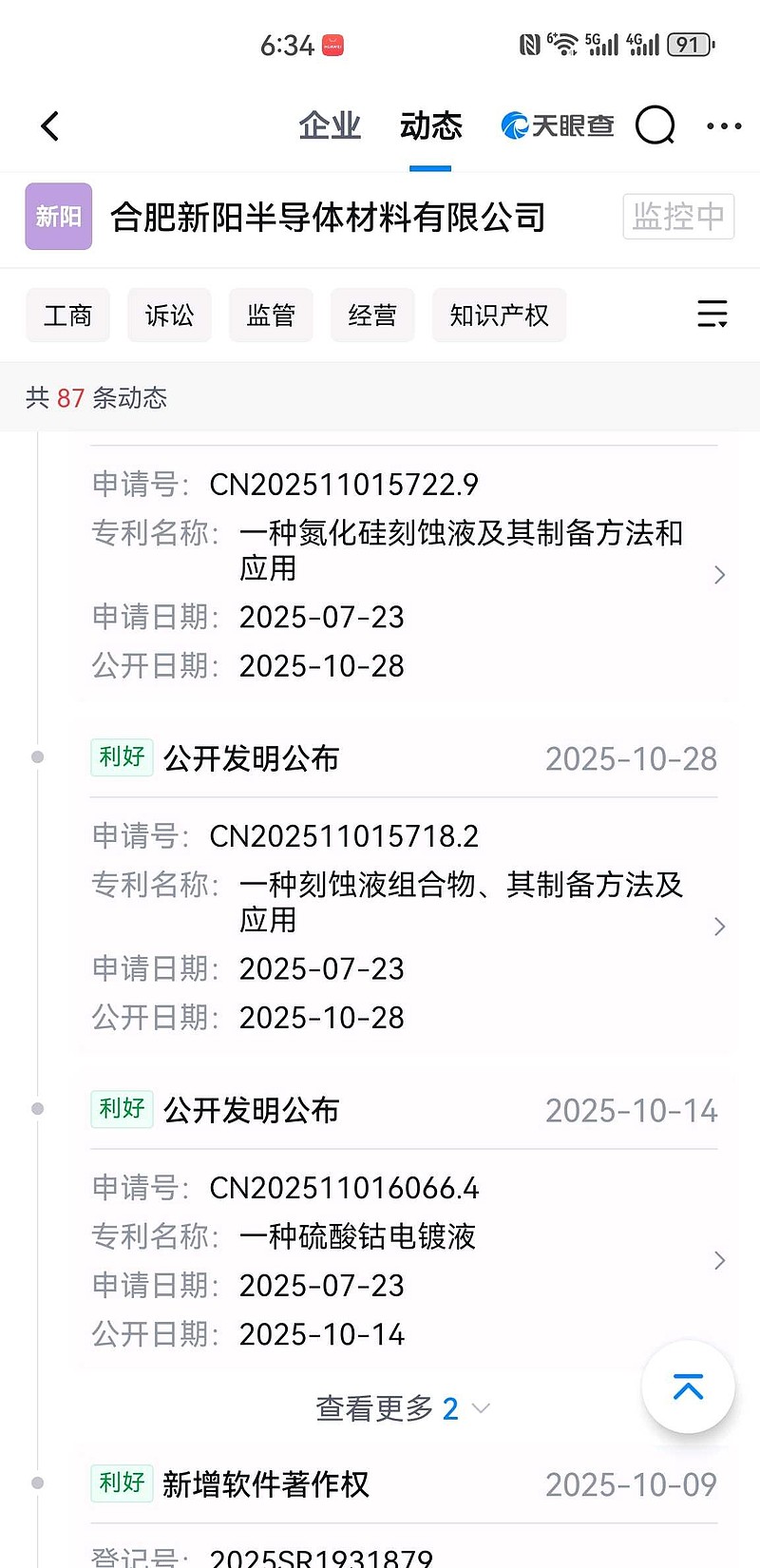Tap the battery indicator showing 91
760x1568 pixels.
[x=688, y=45]
